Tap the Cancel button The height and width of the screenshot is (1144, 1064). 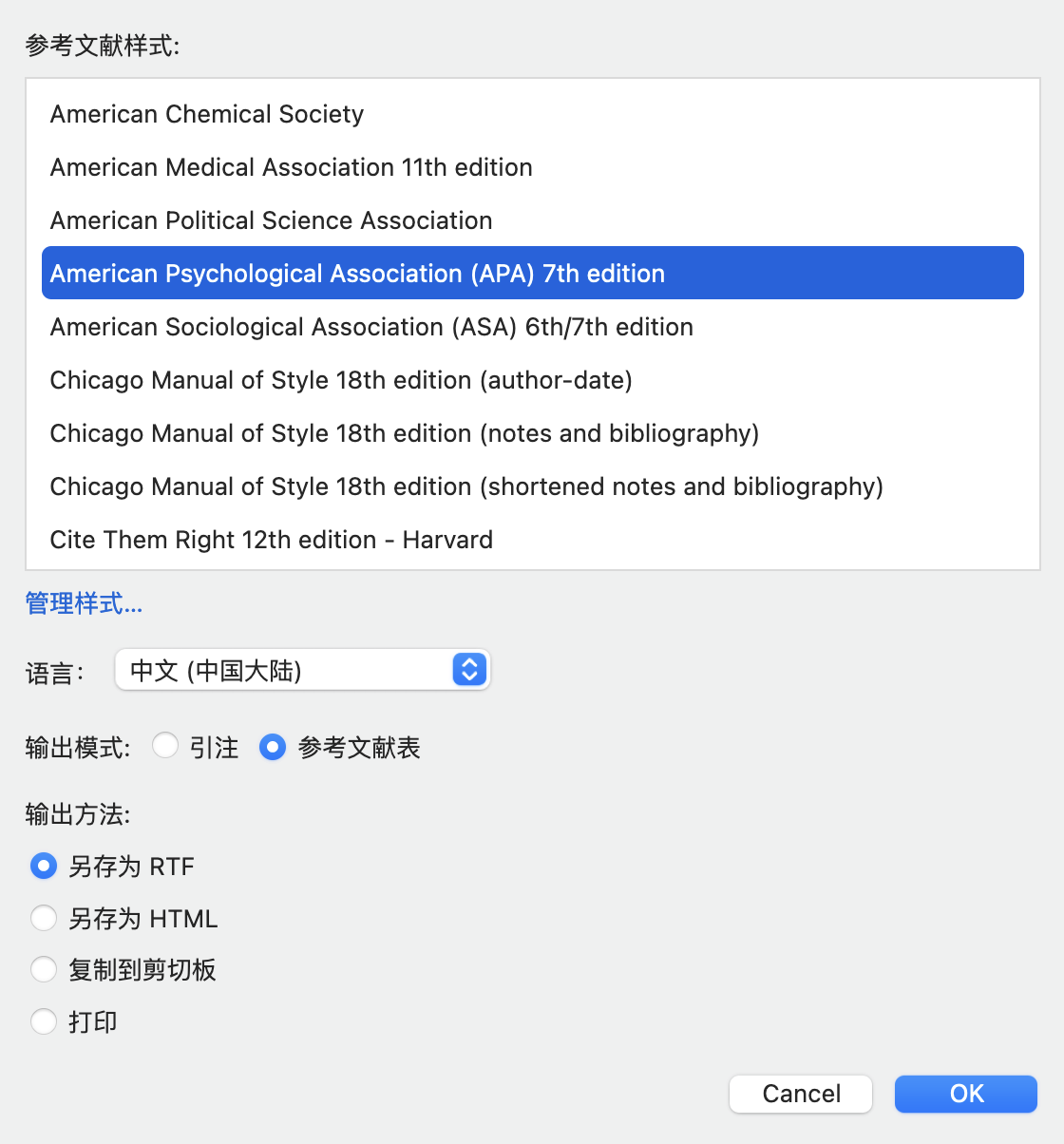click(801, 1094)
